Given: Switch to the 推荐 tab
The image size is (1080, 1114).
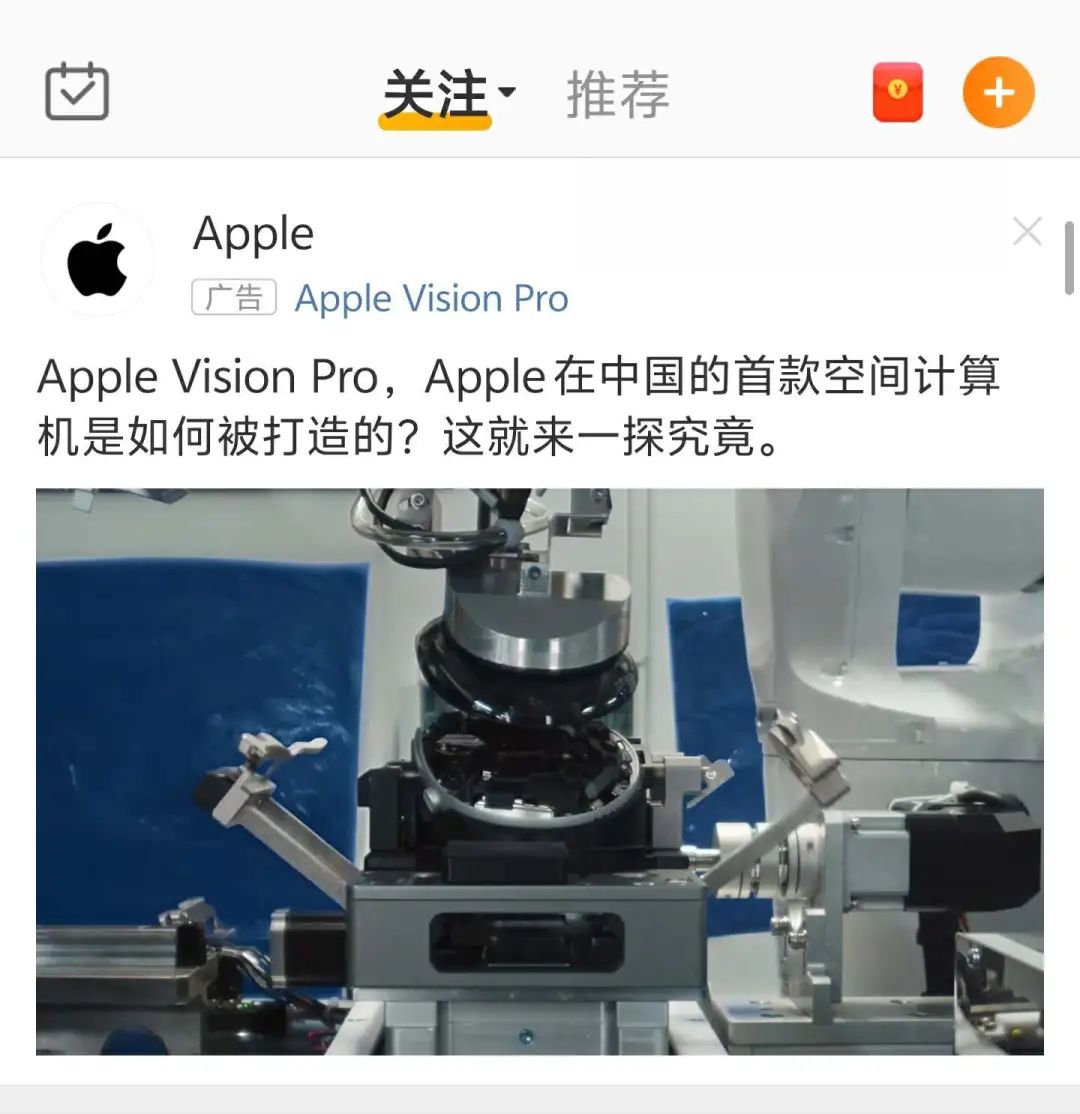Looking at the screenshot, I should click(x=617, y=94).
